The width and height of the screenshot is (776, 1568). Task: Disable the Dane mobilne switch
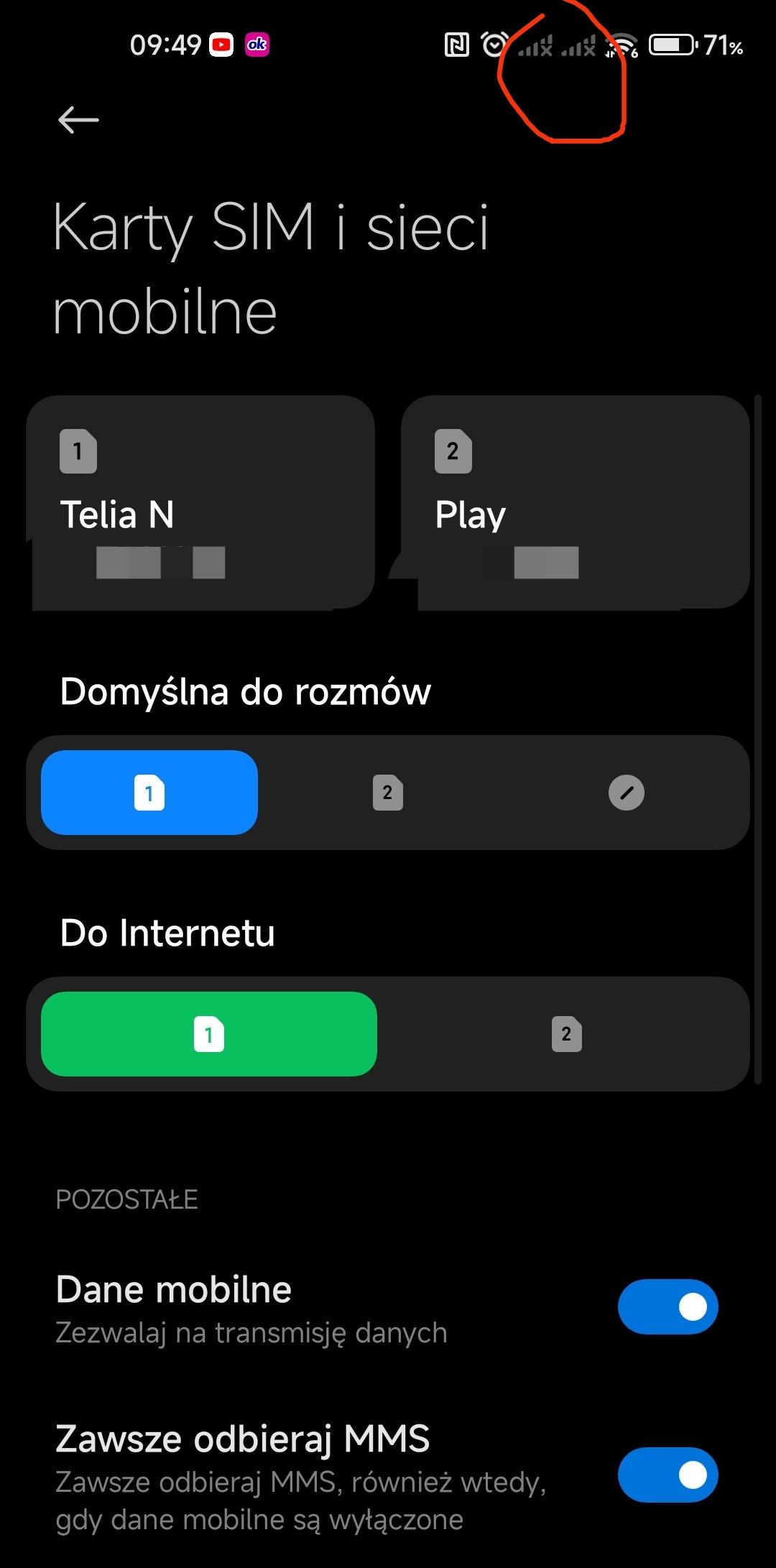(668, 1307)
